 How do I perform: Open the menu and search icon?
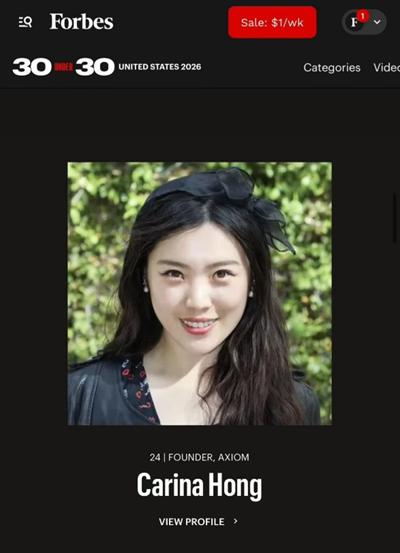pyautogui.click(x=25, y=22)
